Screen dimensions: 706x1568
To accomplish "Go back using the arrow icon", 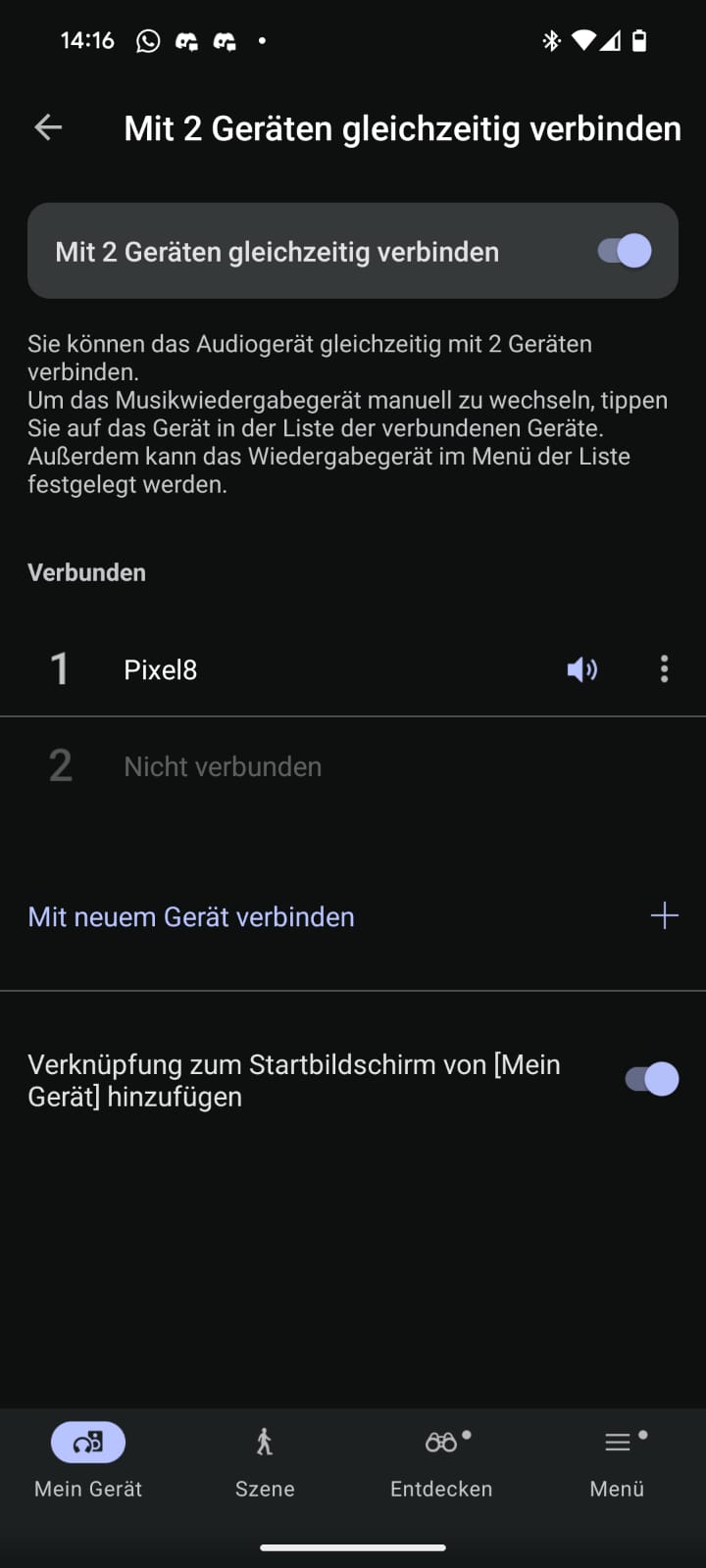I will tap(48, 127).
